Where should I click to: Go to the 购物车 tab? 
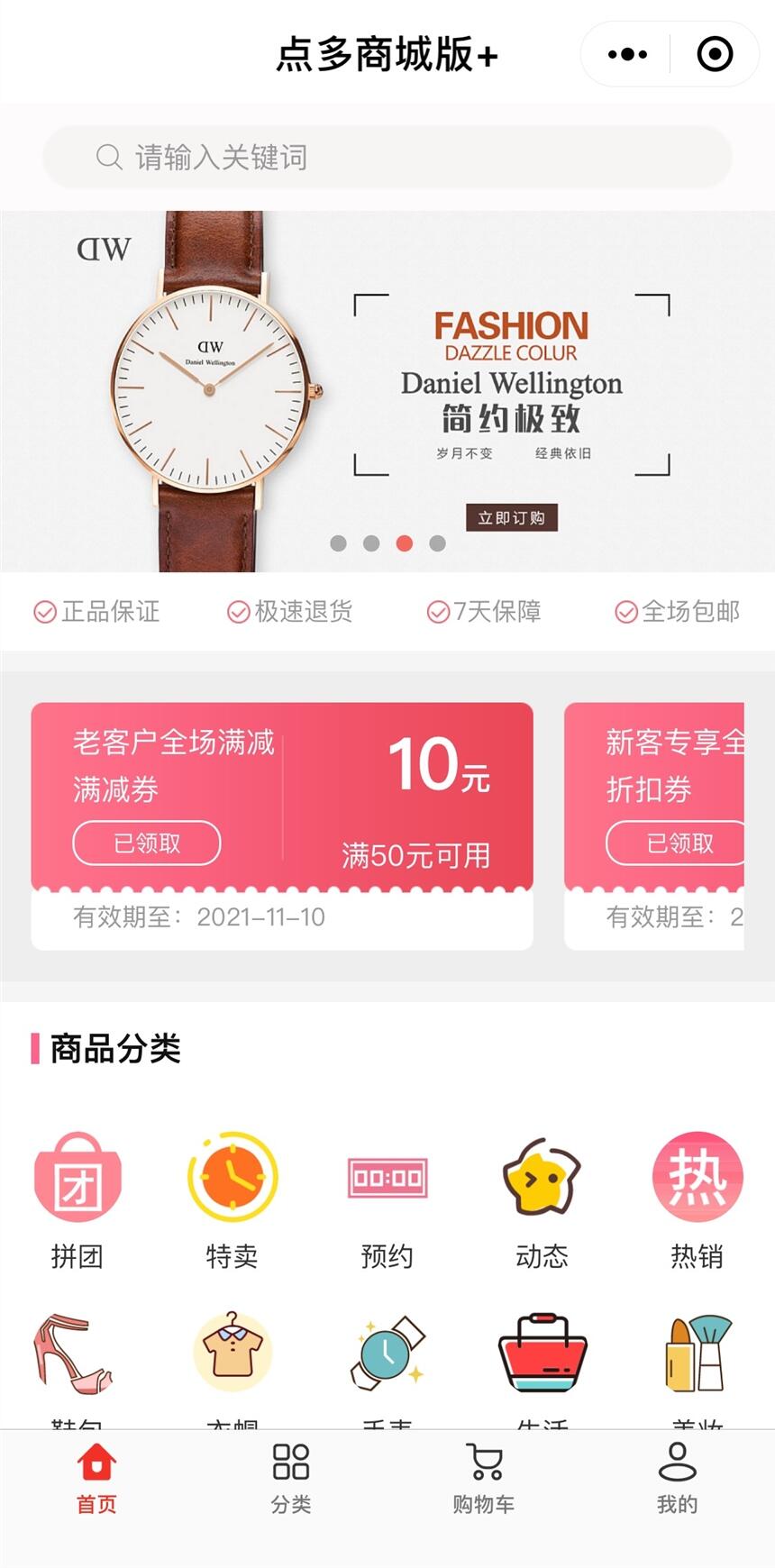tap(484, 1478)
